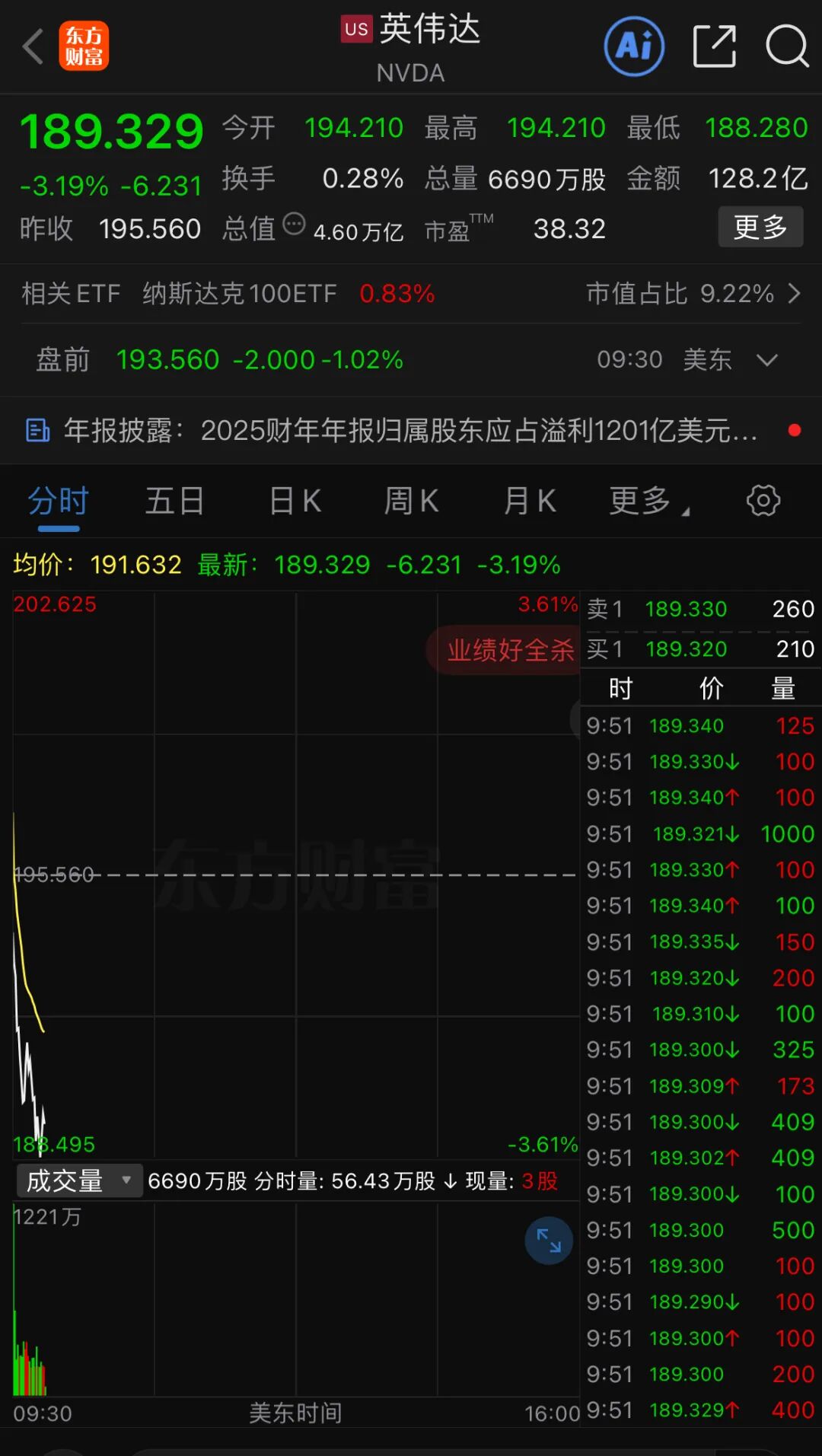Switch to the 日K chart tab
The width and height of the screenshot is (822, 1456).
[295, 502]
